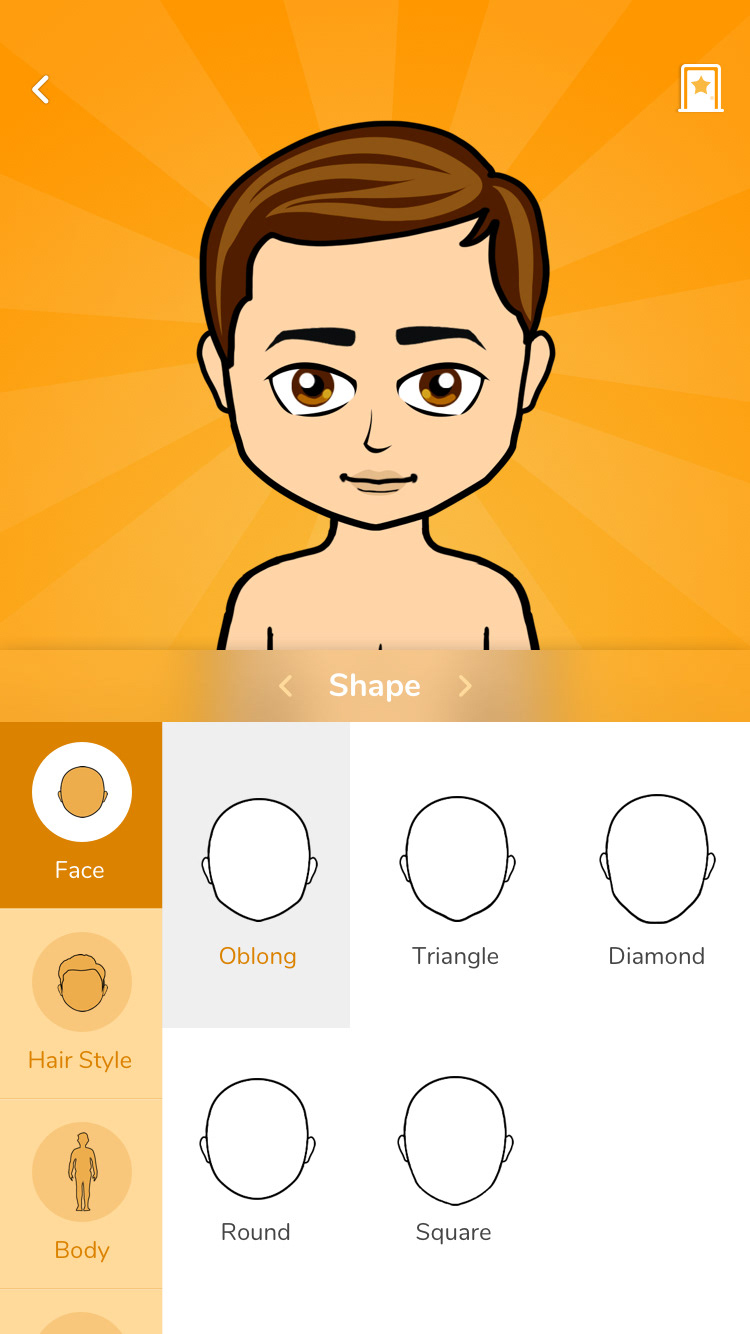Viewport: 750px width, 1334px height.
Task: Choose the Triangle face shape
Action: (456, 875)
